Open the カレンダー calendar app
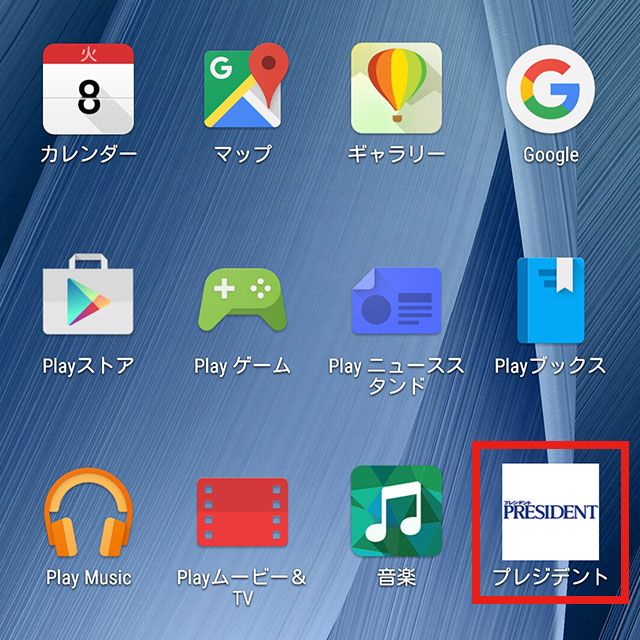640x640 pixels. [x=88, y=89]
